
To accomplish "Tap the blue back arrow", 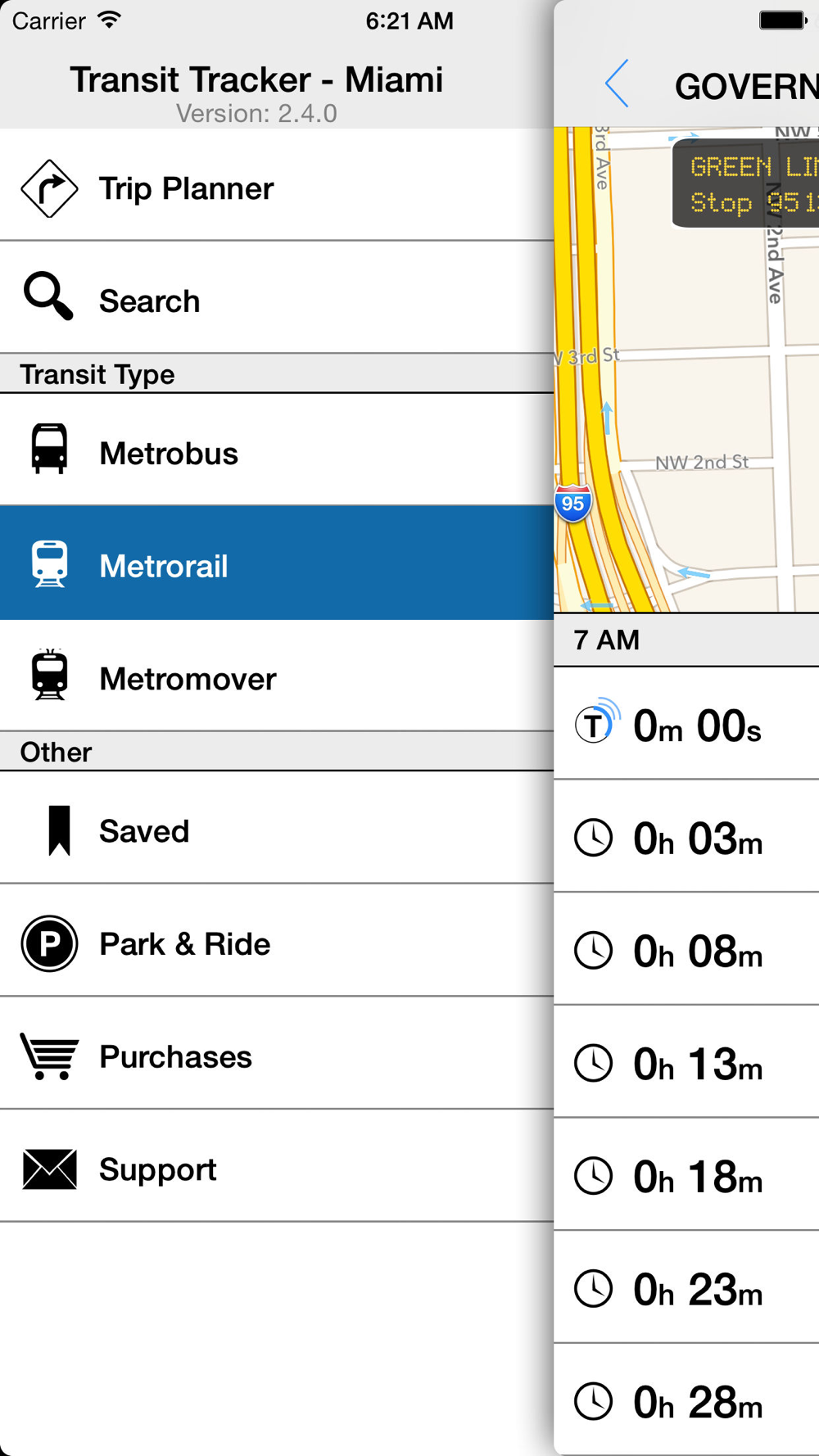I will [617, 84].
